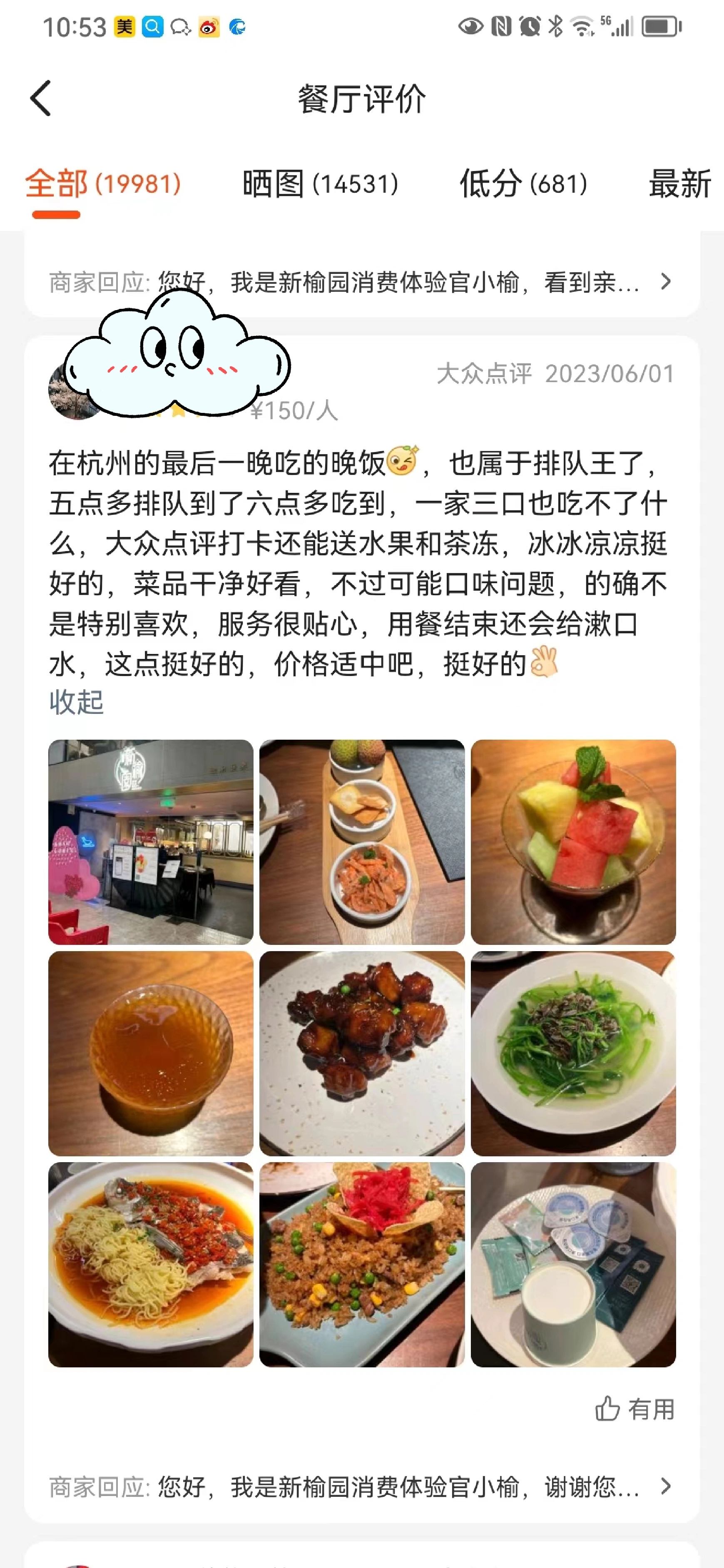
Task: View the appetizer trio on wooden tray photo
Action: (362, 842)
